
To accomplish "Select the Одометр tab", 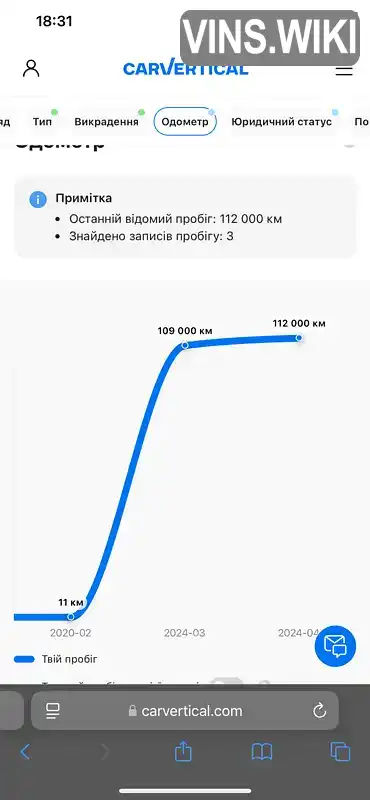I will point(185,122).
